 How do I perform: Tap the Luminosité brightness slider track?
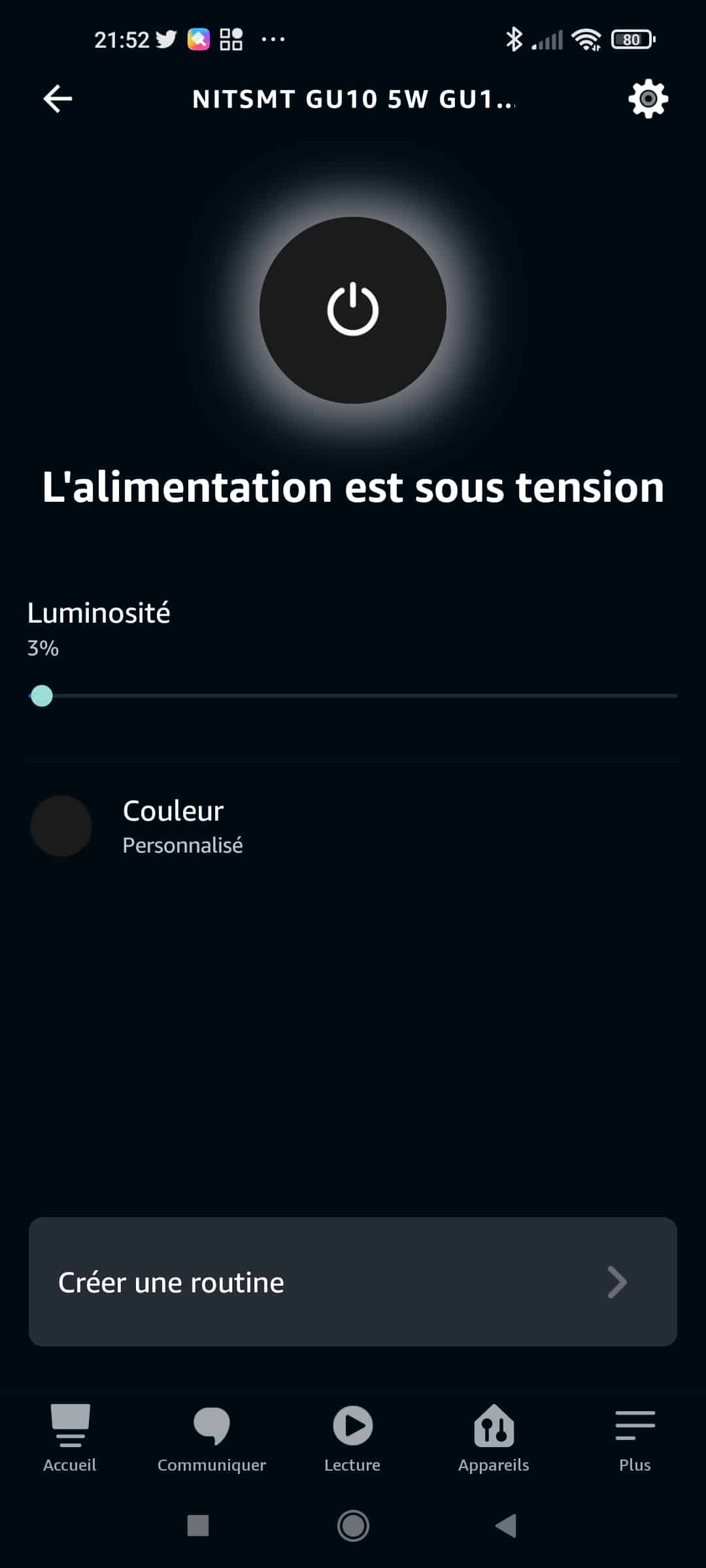(353, 696)
